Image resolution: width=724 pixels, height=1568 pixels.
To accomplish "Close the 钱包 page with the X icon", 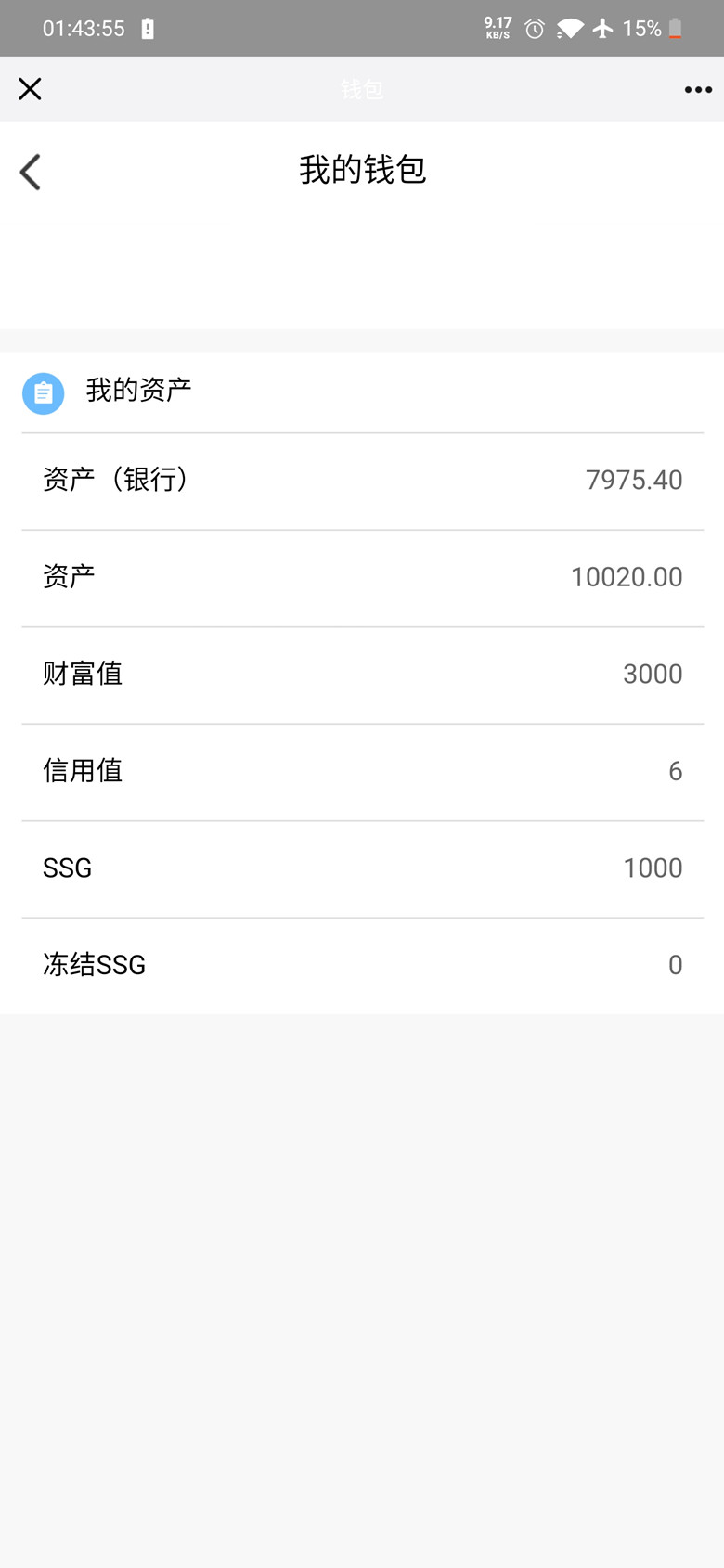I will [x=30, y=89].
